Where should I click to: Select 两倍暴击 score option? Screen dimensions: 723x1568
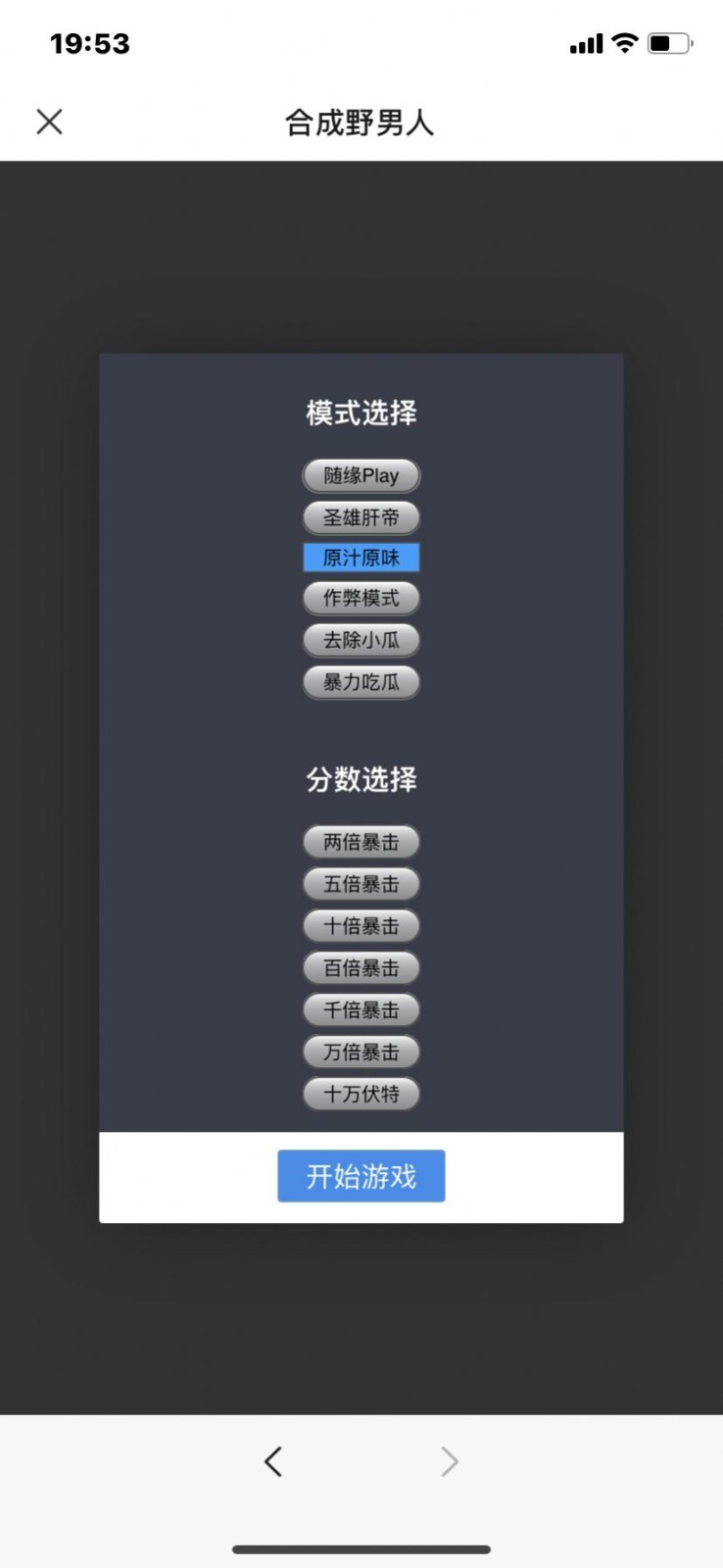tap(361, 842)
